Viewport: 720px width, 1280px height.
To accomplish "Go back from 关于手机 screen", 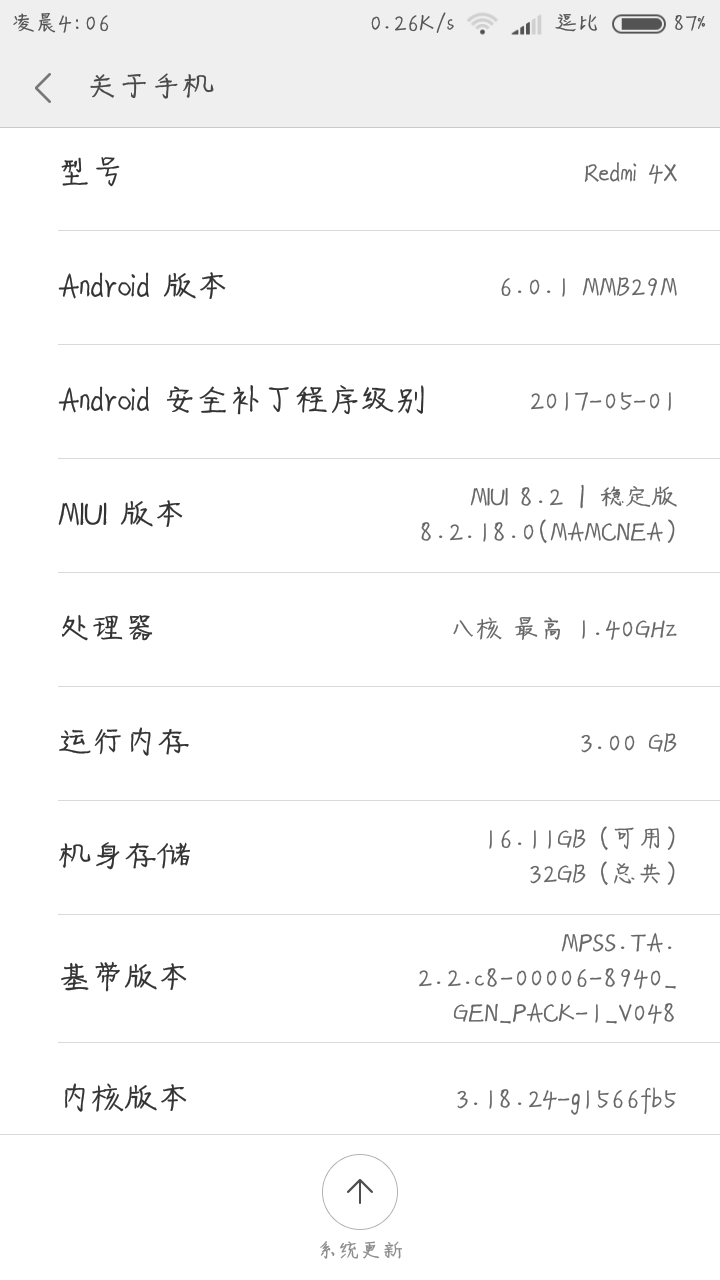I will [x=43, y=87].
